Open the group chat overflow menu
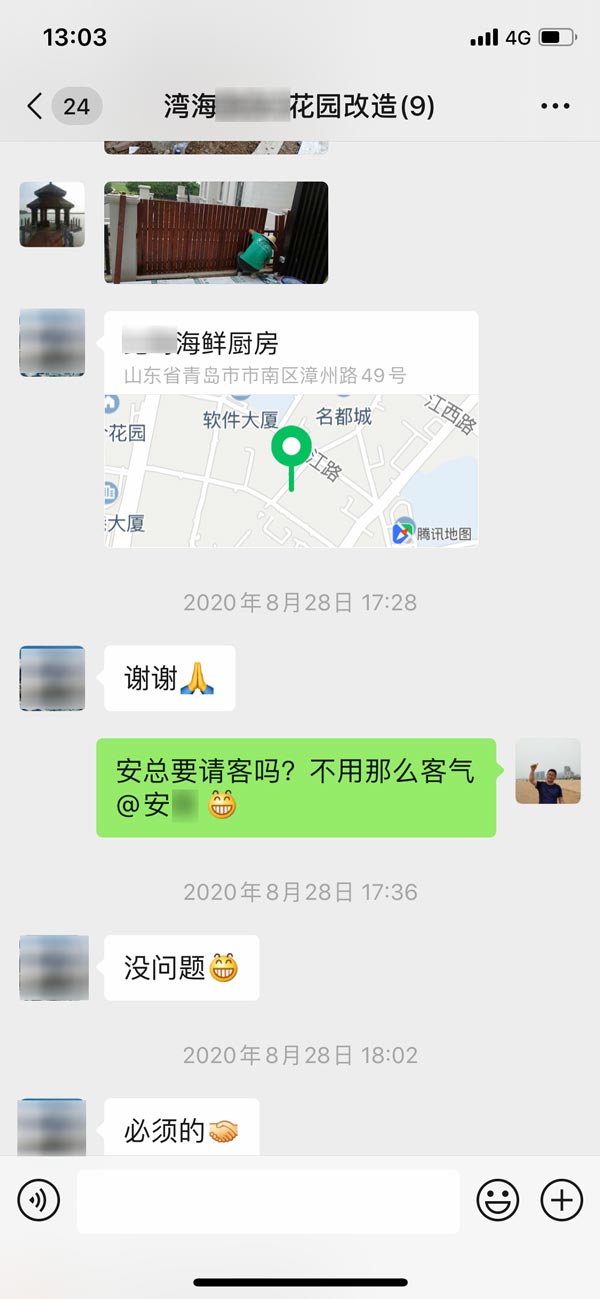Viewport: 600px width, 1299px height. [555, 106]
